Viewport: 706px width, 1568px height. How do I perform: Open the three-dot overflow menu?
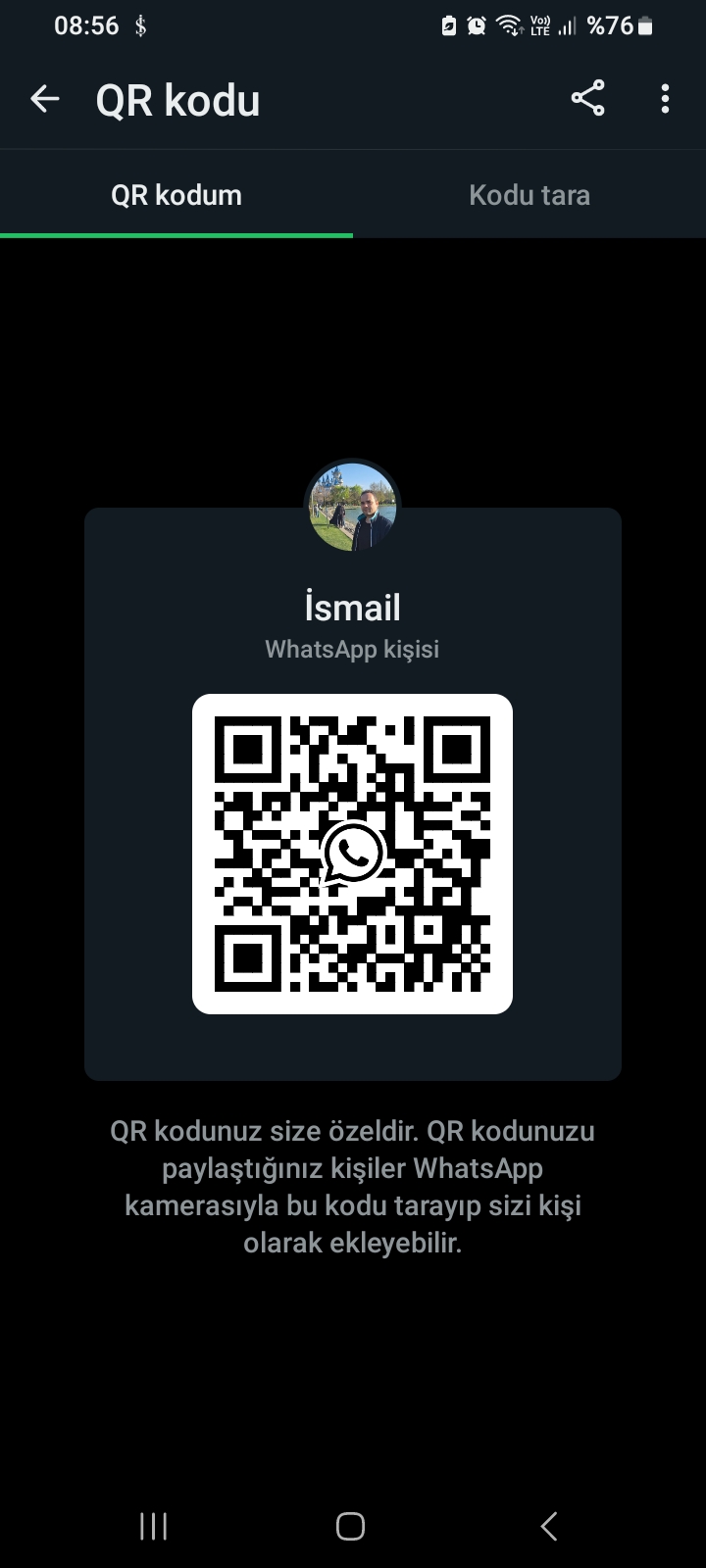[x=665, y=99]
